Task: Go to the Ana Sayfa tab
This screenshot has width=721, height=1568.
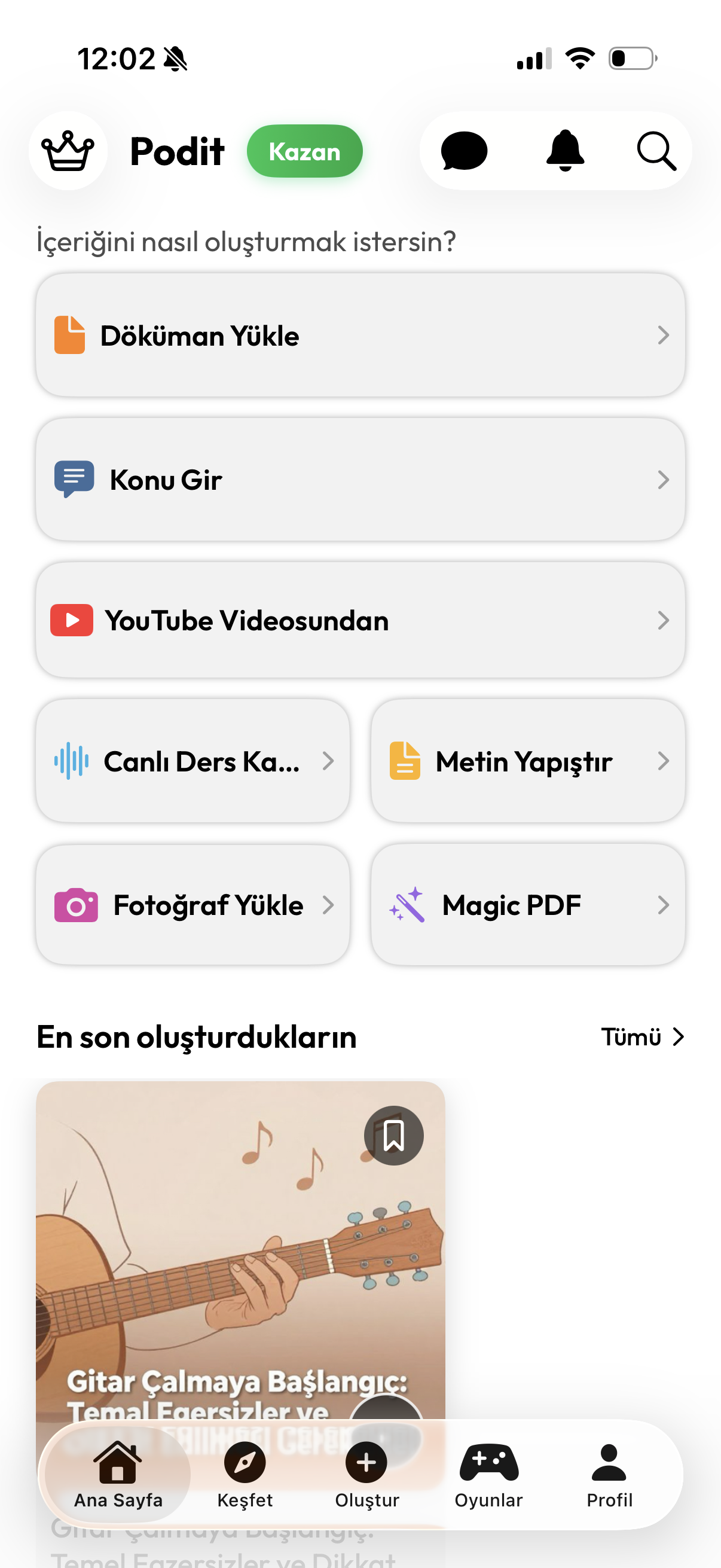Action: pyautogui.click(x=118, y=1474)
